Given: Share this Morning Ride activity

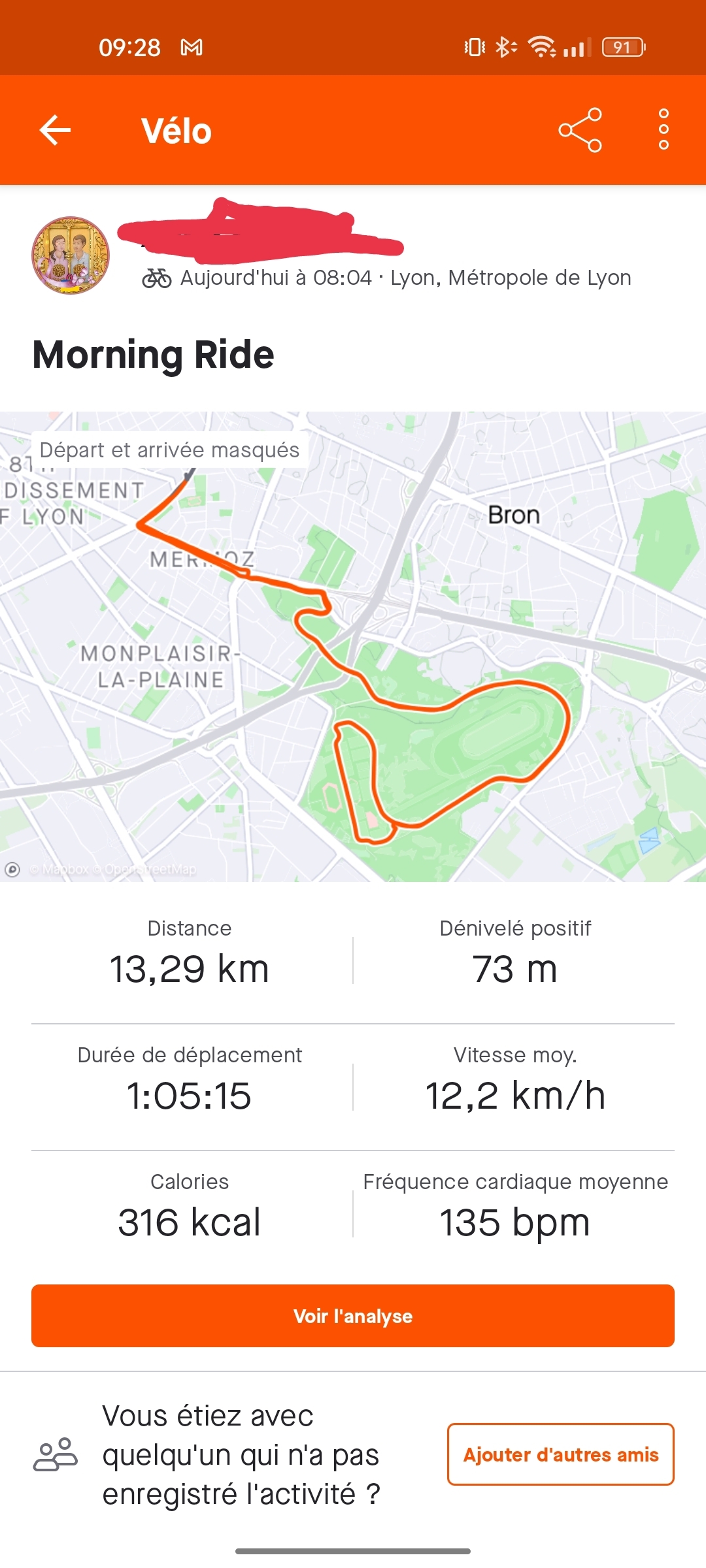Looking at the screenshot, I should (x=580, y=130).
